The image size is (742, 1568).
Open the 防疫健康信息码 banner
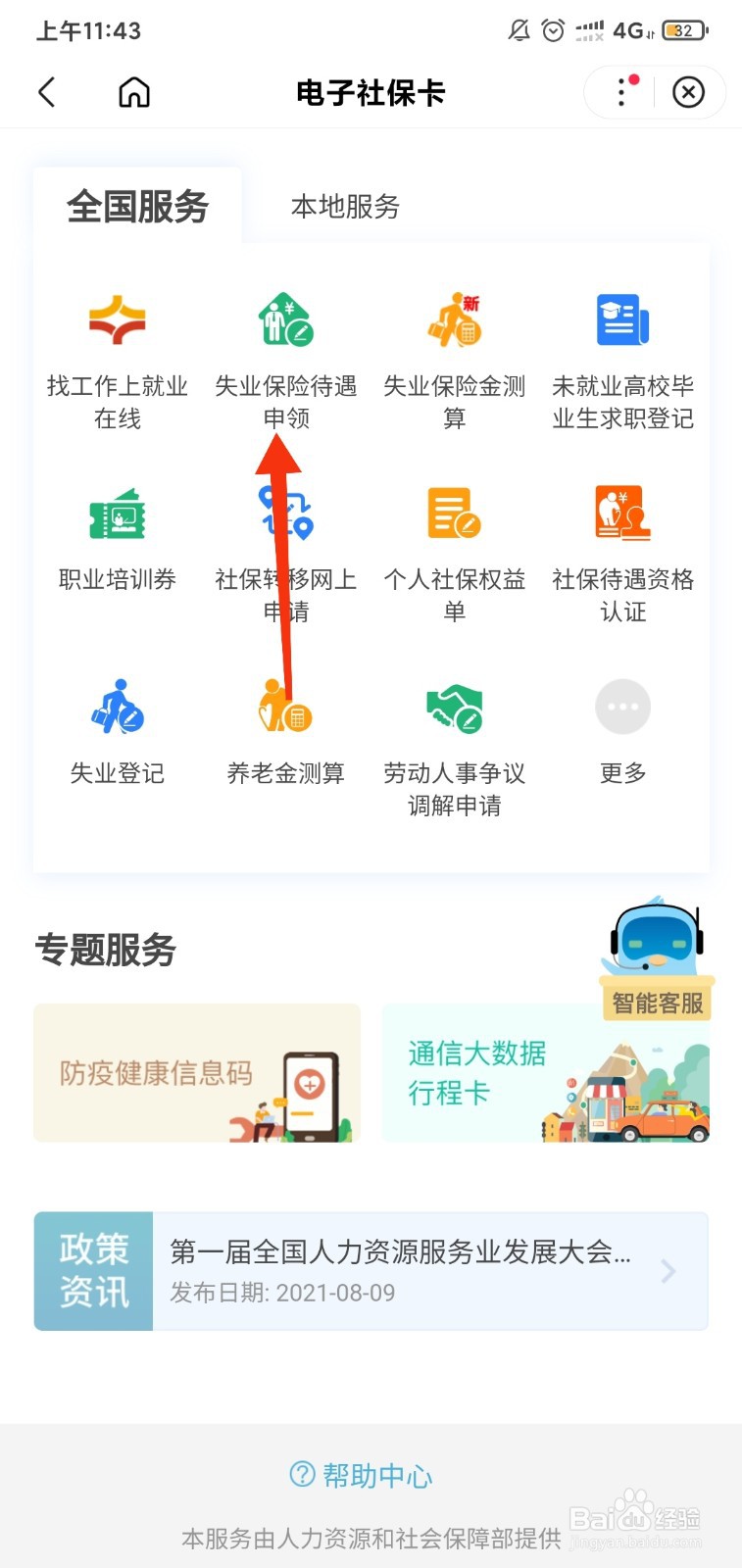[x=196, y=1073]
